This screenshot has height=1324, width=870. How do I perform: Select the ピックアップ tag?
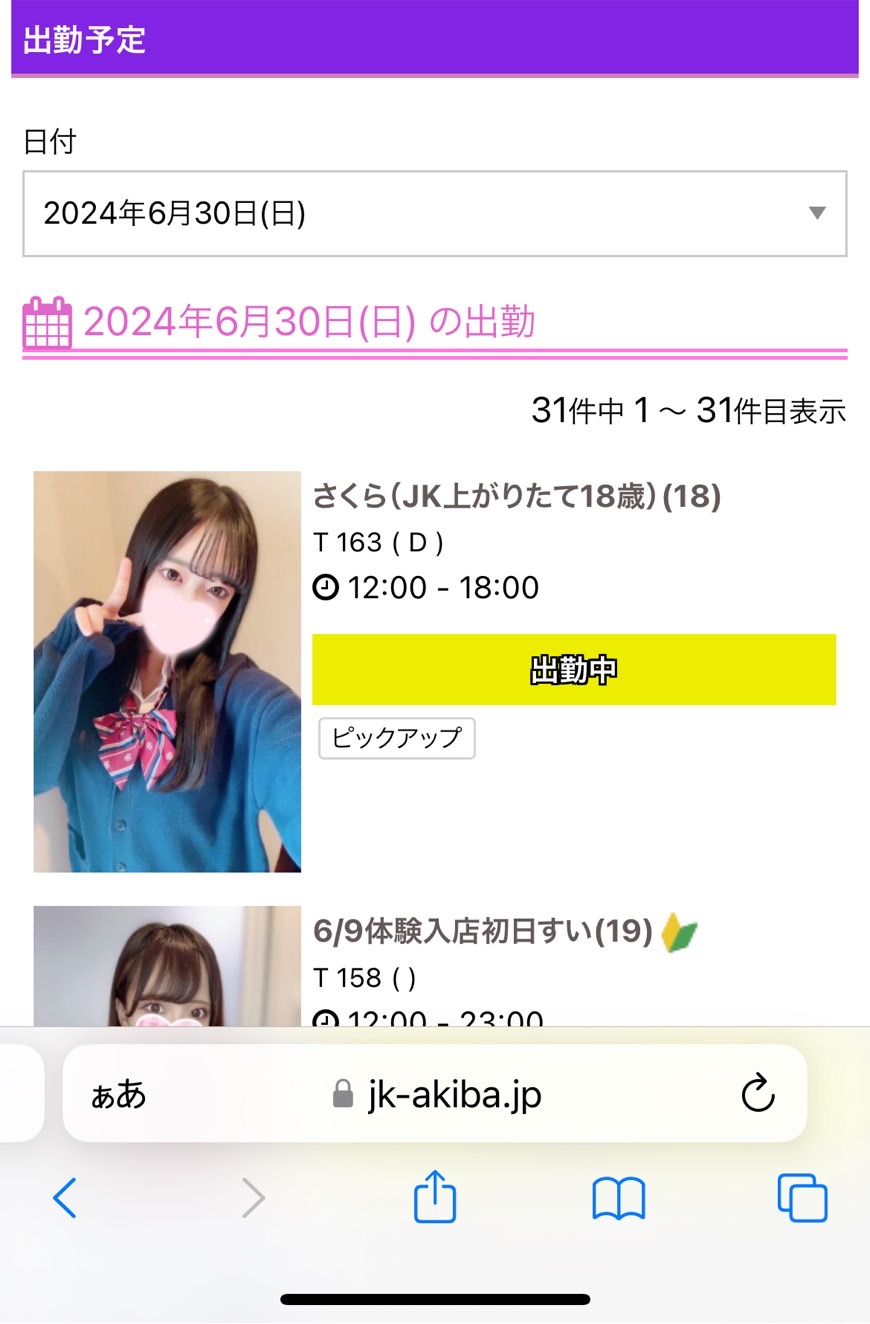coord(396,738)
